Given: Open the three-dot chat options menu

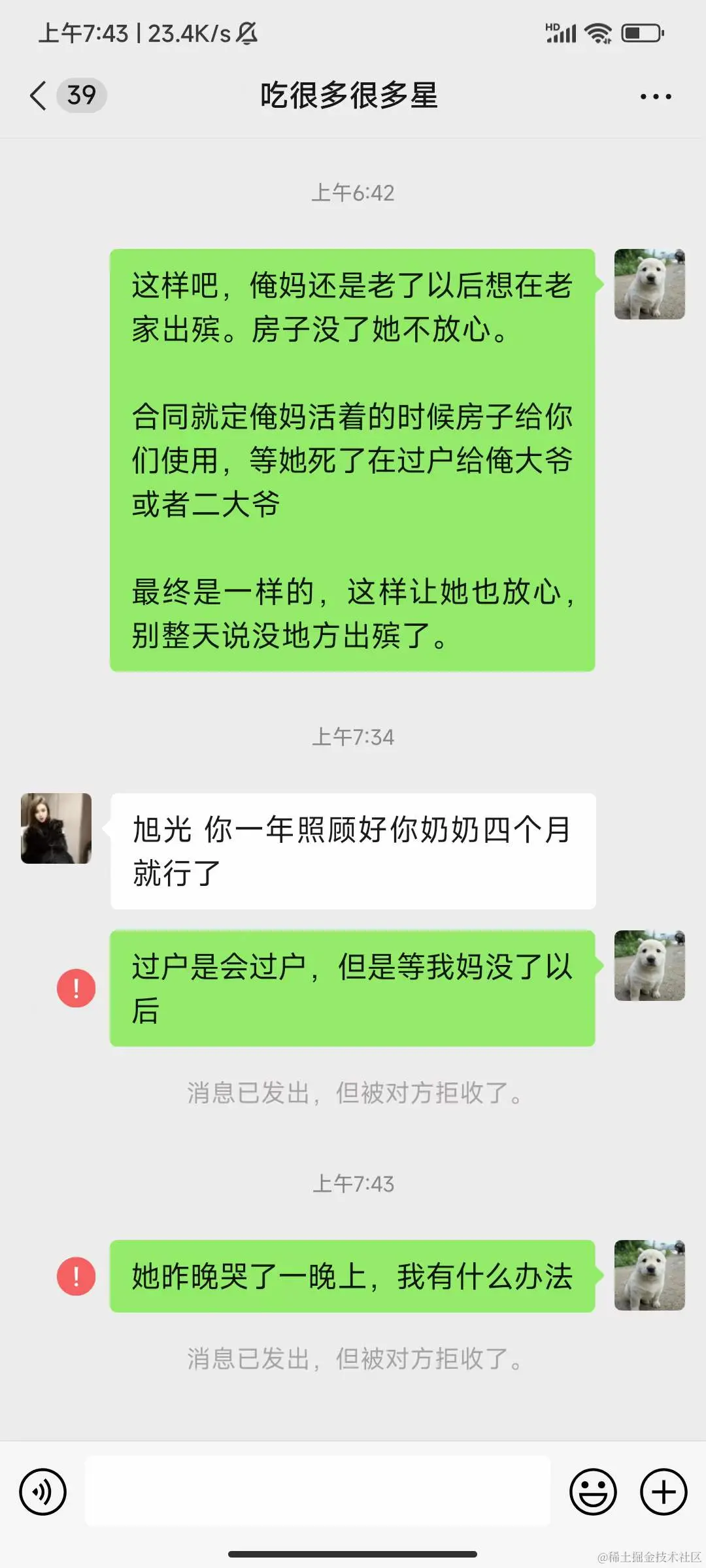Looking at the screenshot, I should (655, 97).
